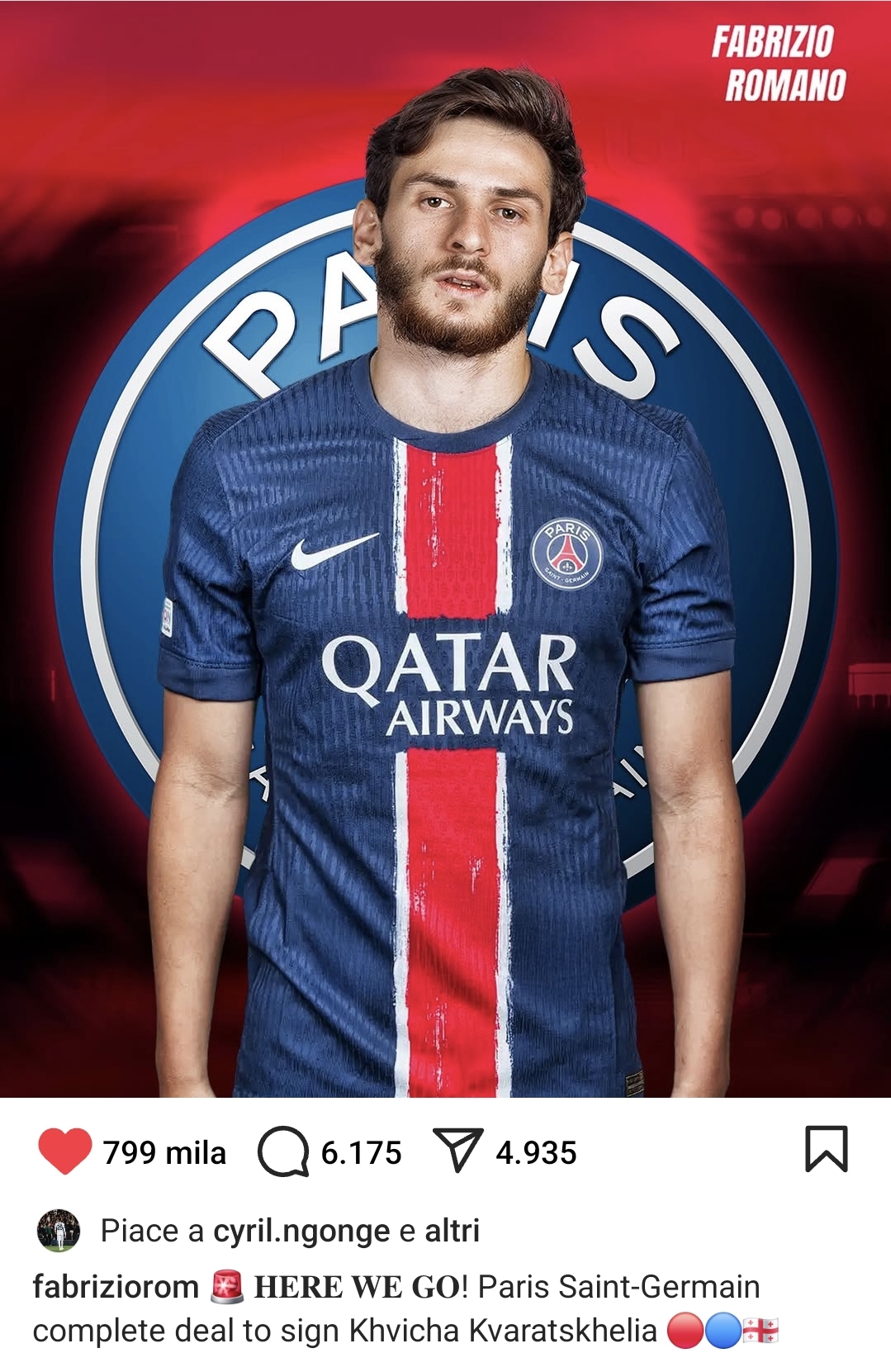Open the fabriziorom profile from the caption
This screenshot has width=891, height=1372.
(x=116, y=1287)
